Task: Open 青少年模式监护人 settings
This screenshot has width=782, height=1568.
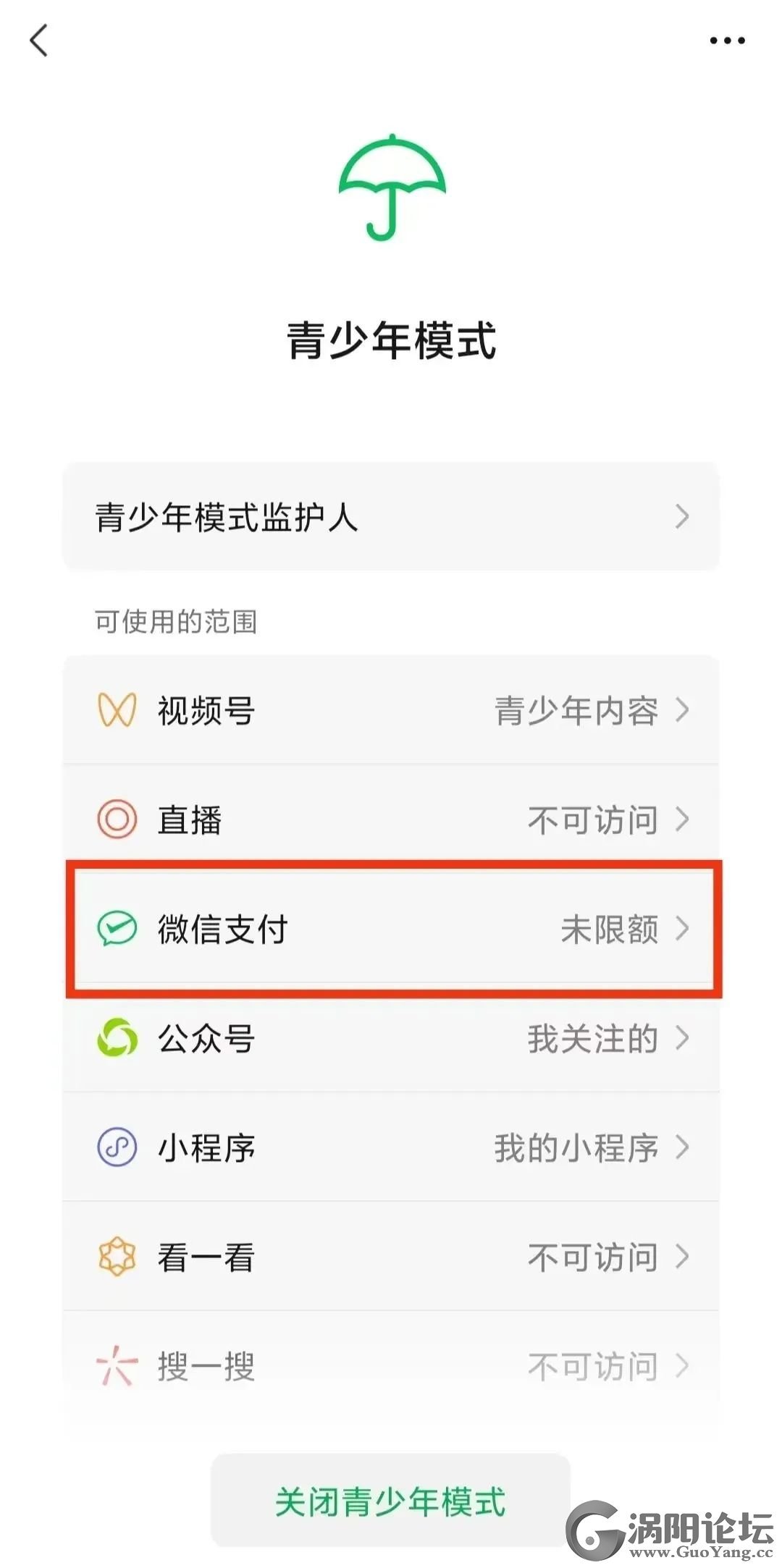Action: click(391, 517)
